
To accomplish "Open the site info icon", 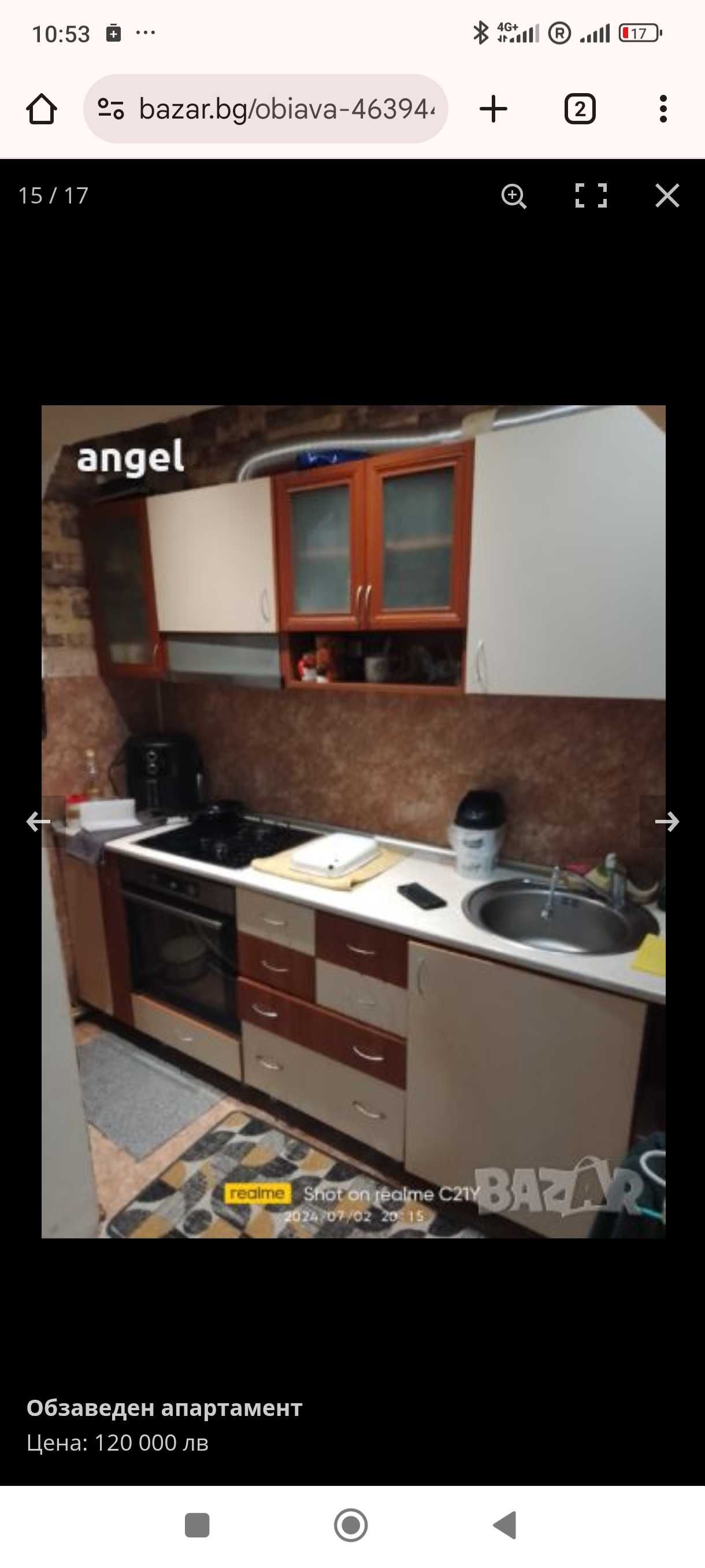I will coord(111,110).
